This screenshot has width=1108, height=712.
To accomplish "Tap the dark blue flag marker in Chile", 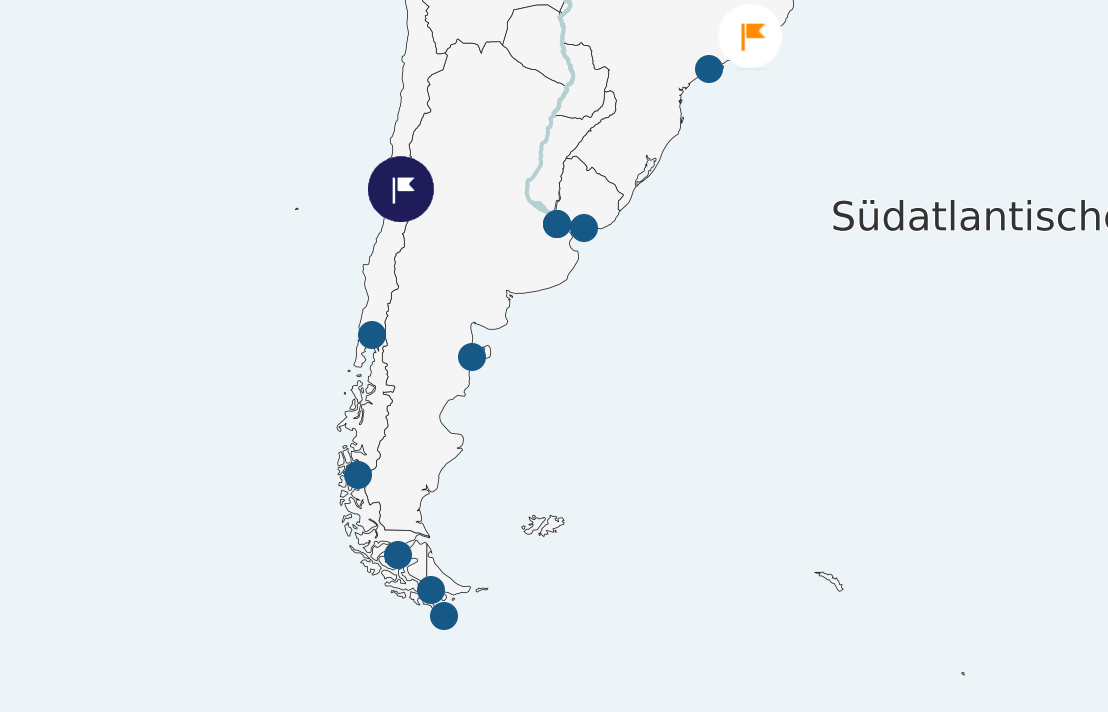I will click(401, 189).
